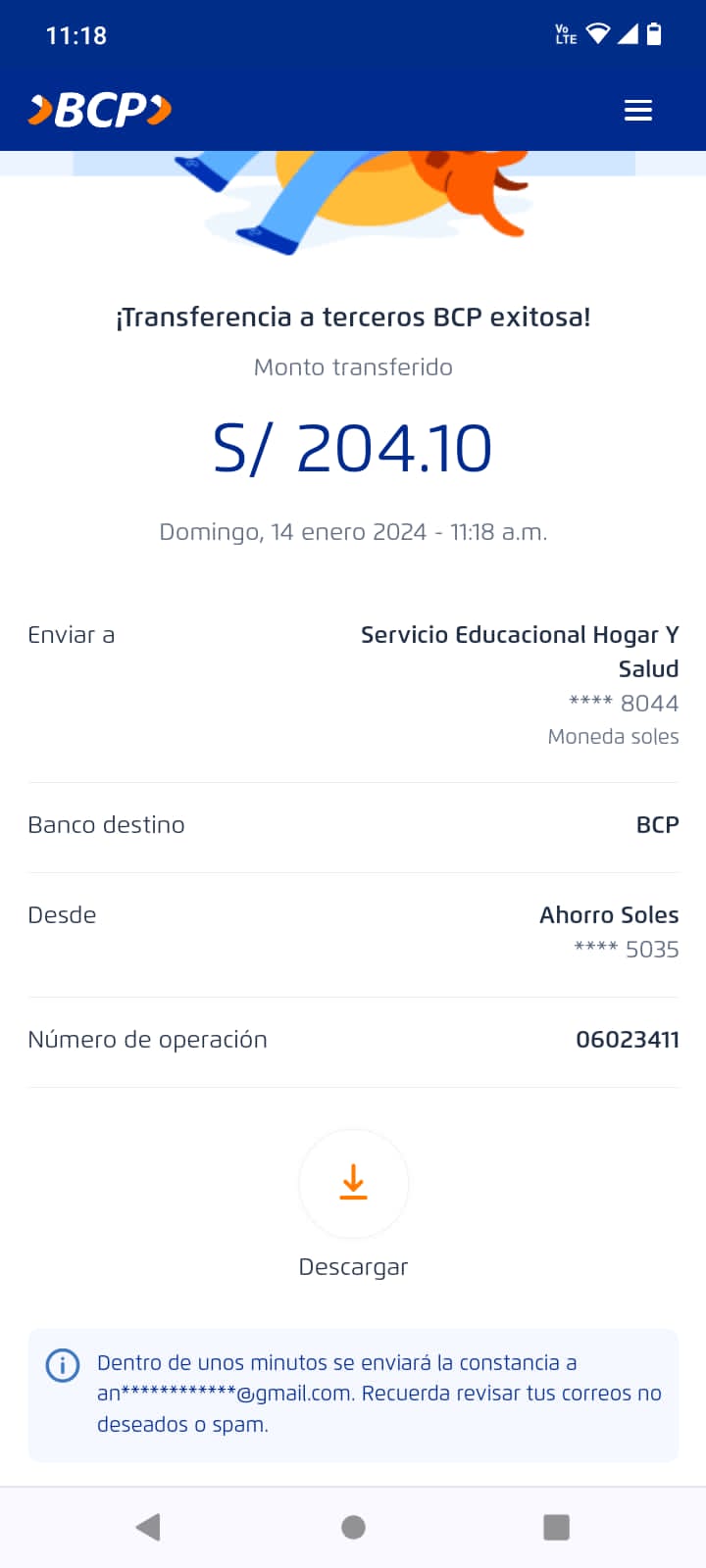Go to the system home screen
This screenshot has width=706, height=1568.
353,1527
